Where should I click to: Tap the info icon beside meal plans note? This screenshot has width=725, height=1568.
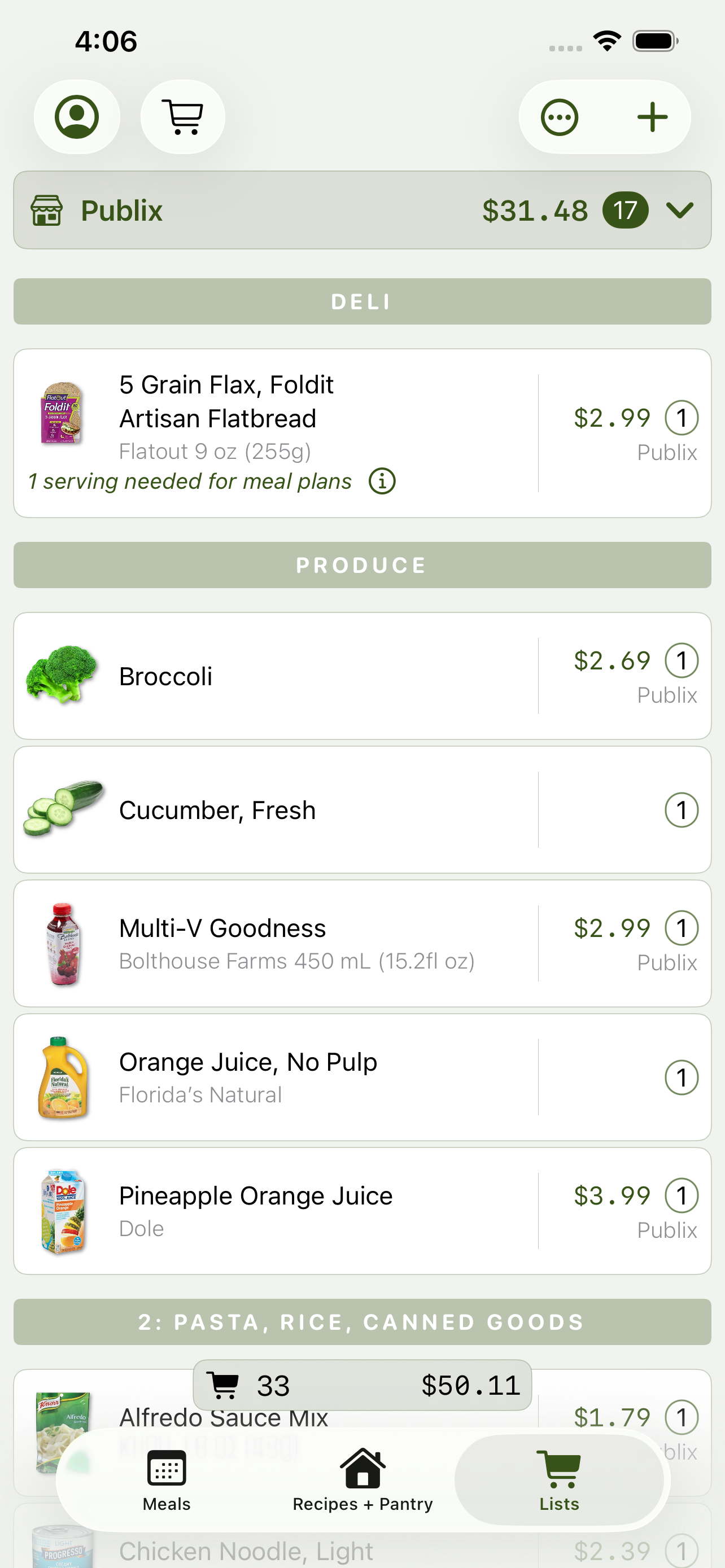tap(382, 480)
